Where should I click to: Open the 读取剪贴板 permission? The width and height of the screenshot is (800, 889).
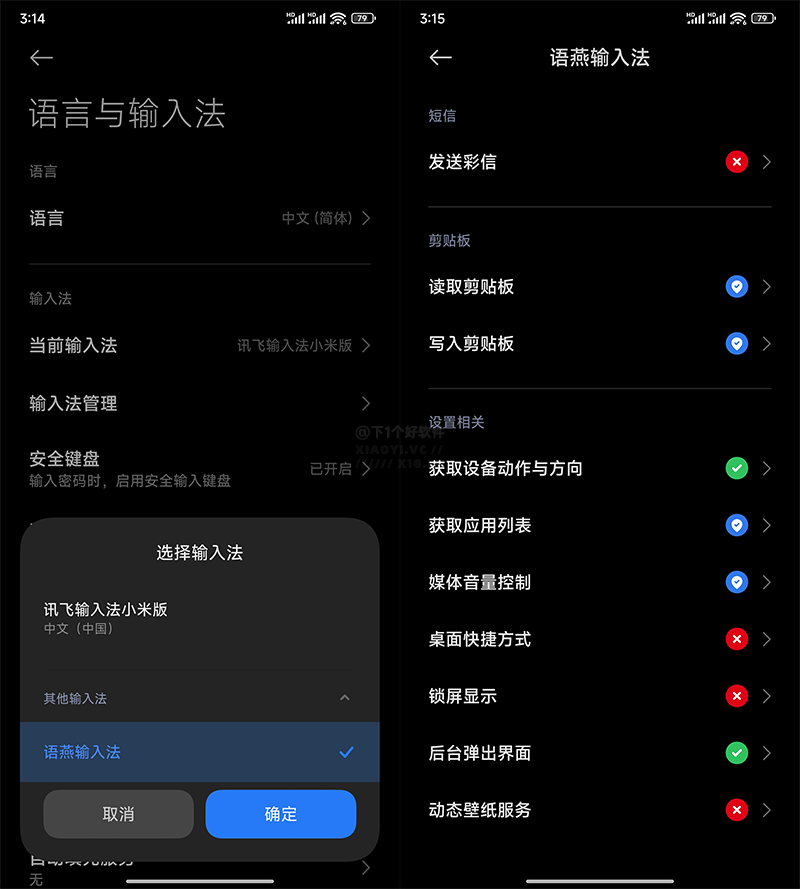click(600, 287)
